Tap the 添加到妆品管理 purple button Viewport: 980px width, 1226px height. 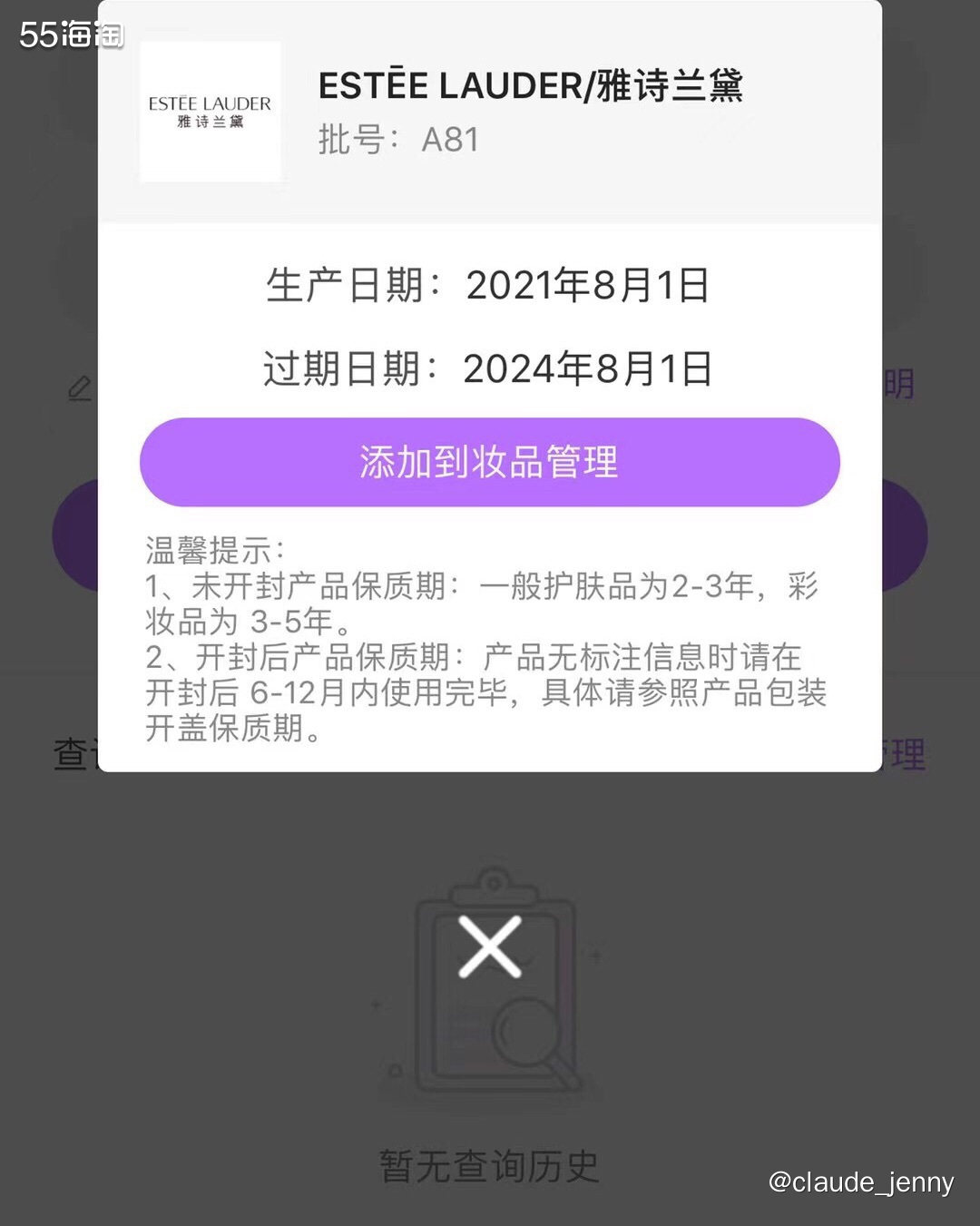tap(490, 462)
